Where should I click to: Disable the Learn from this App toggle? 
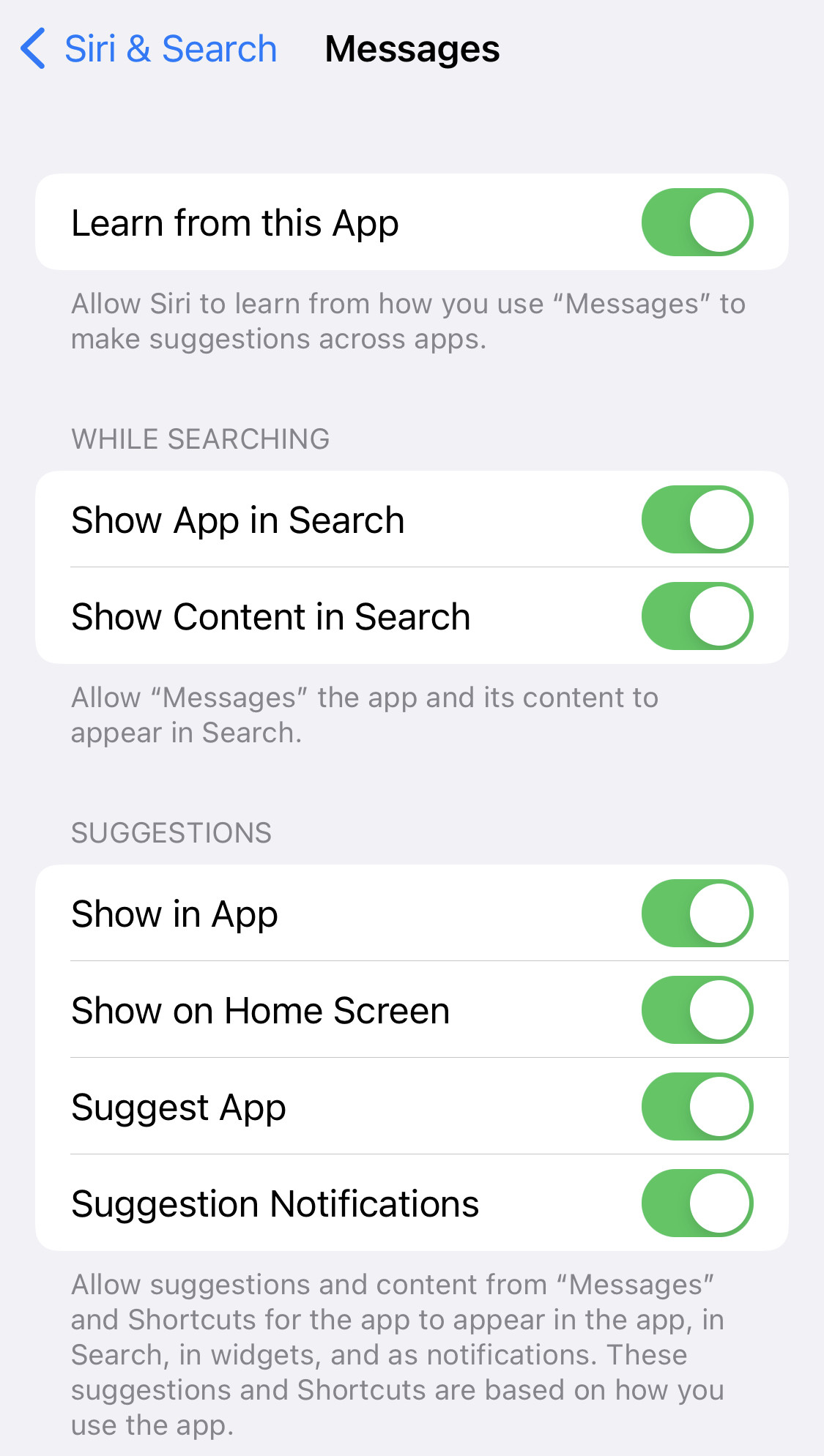[x=697, y=222]
